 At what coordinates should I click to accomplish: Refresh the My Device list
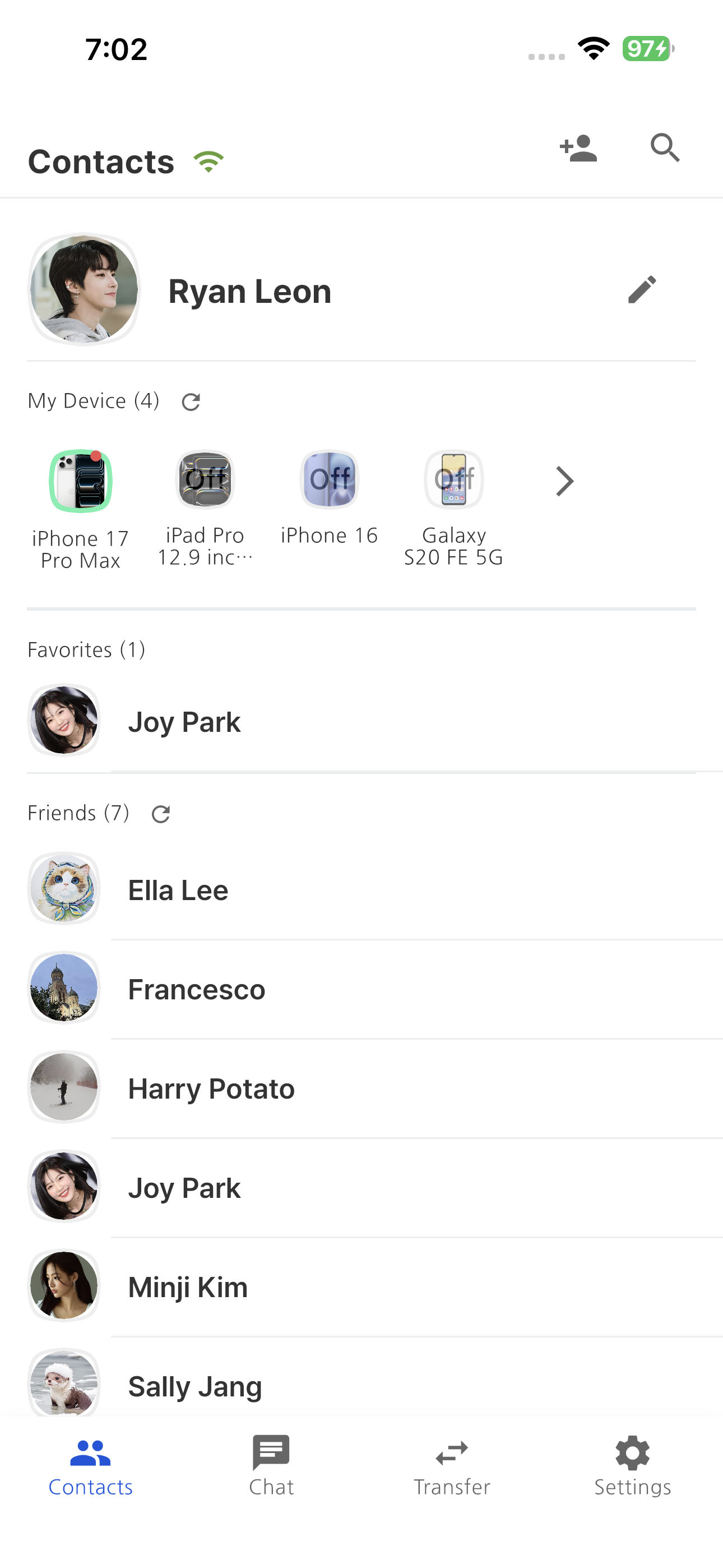coord(191,402)
